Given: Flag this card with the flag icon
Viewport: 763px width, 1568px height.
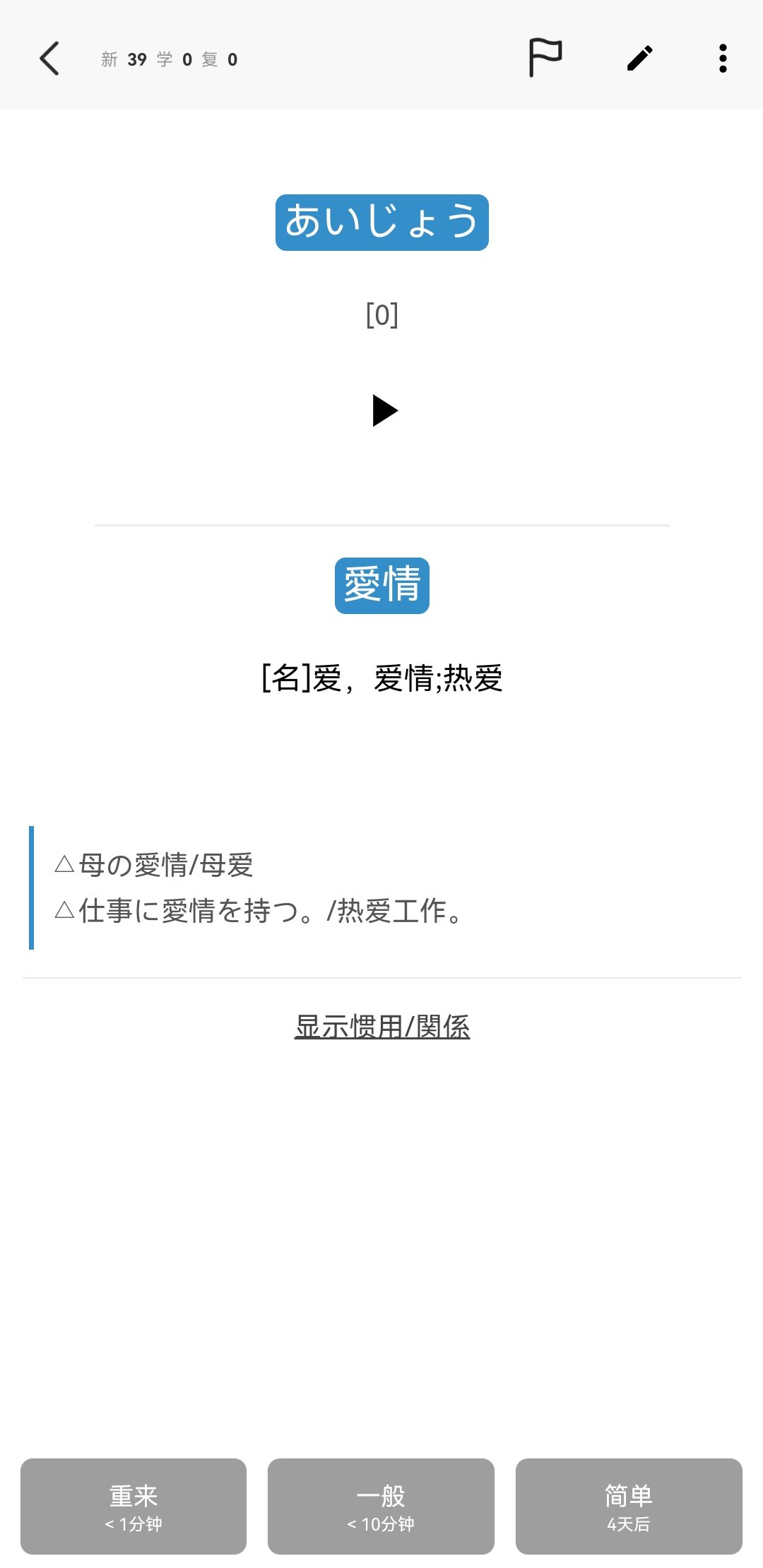Looking at the screenshot, I should point(545,58).
